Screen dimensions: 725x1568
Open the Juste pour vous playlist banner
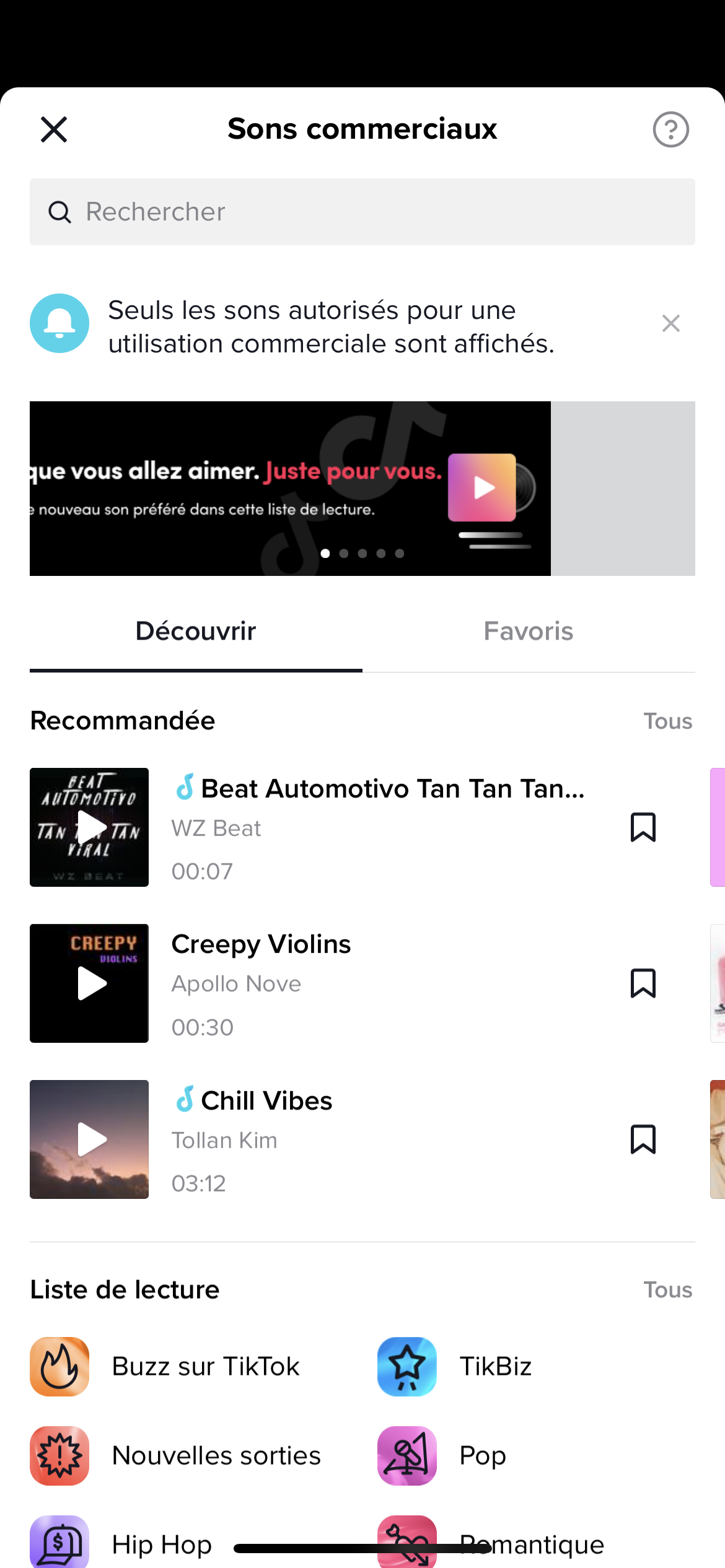[290, 489]
